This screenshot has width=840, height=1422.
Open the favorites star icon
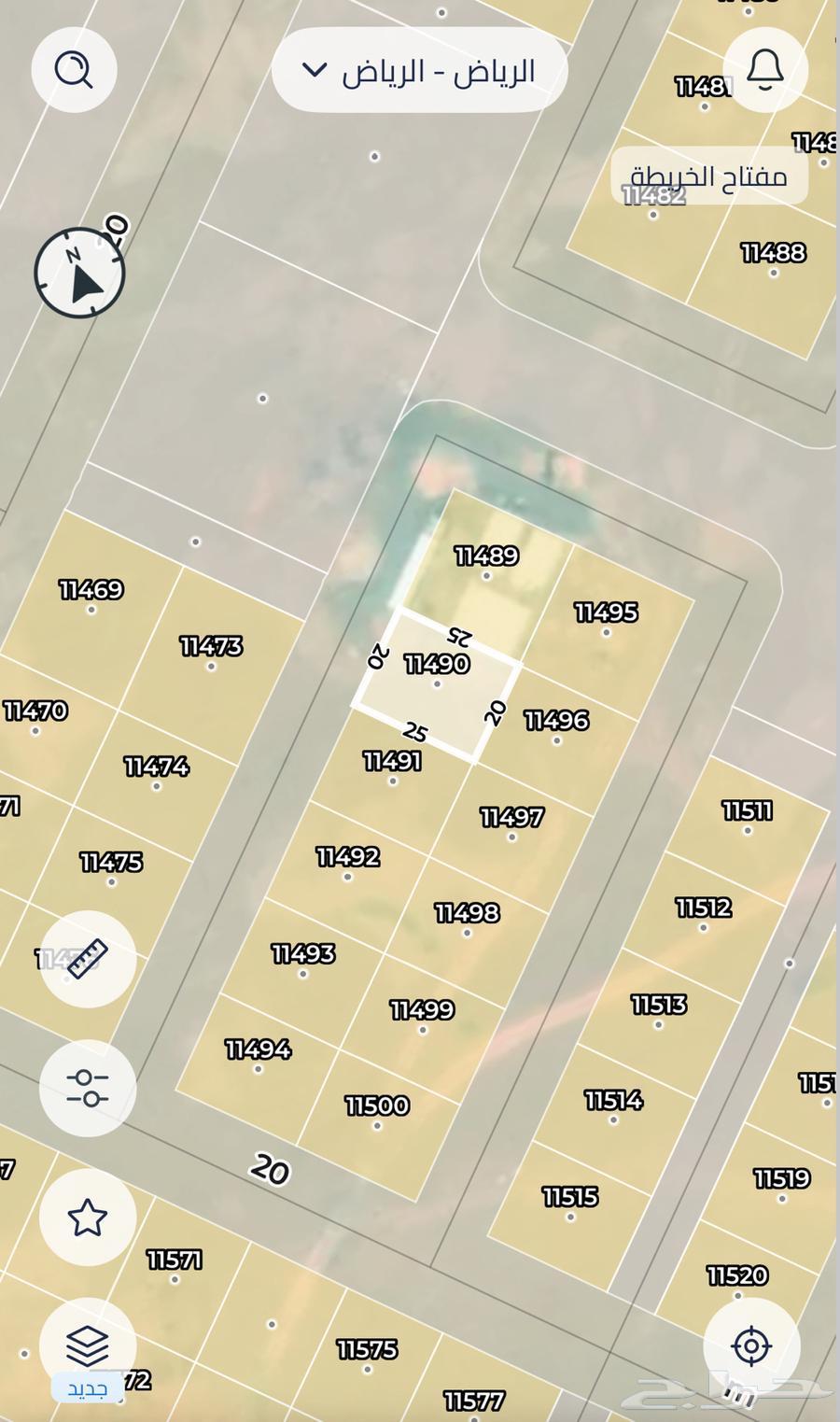pyautogui.click(x=87, y=1217)
